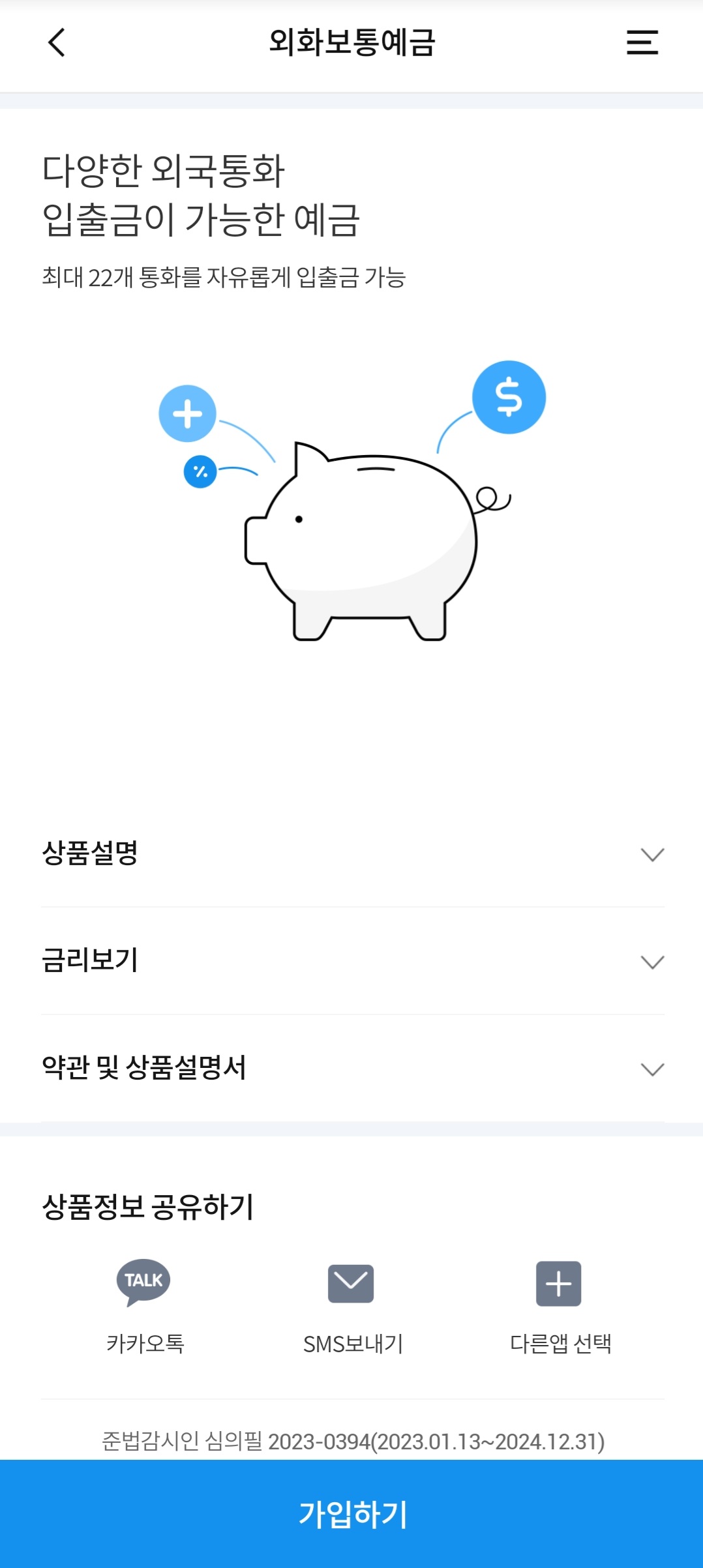
Task: Share product info via SMS보내기
Action: [x=351, y=1301]
